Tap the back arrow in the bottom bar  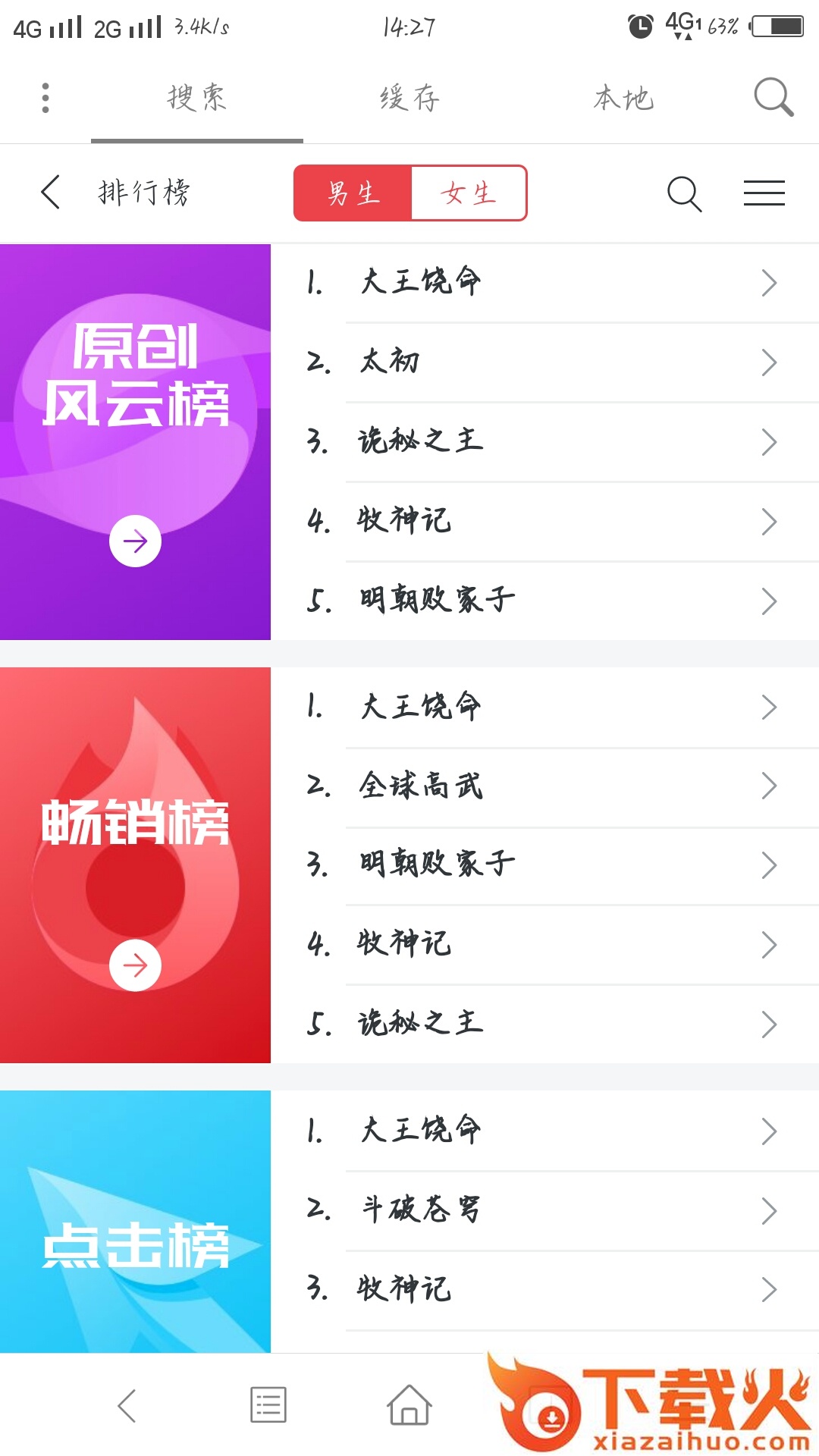coord(127,1405)
